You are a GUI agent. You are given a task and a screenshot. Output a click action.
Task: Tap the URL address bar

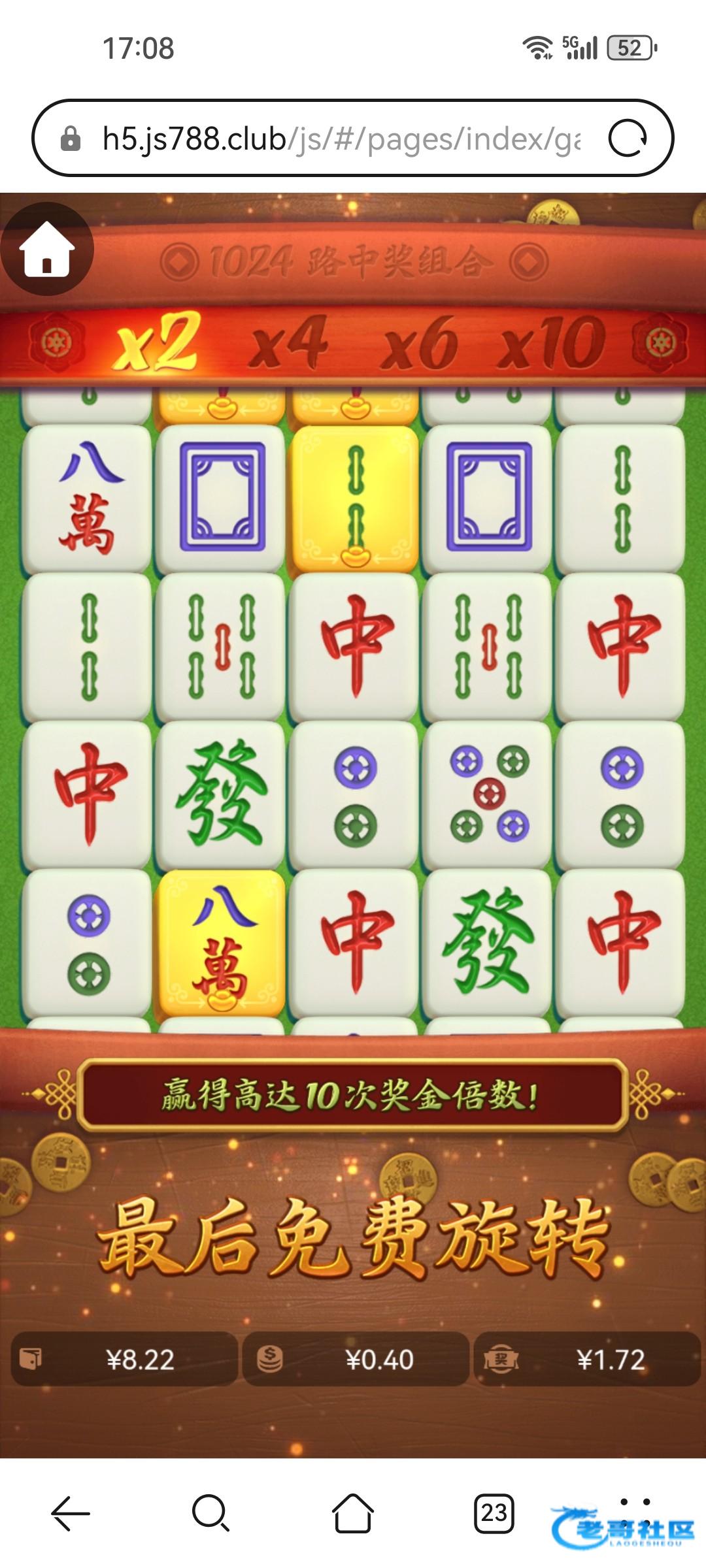click(x=340, y=139)
